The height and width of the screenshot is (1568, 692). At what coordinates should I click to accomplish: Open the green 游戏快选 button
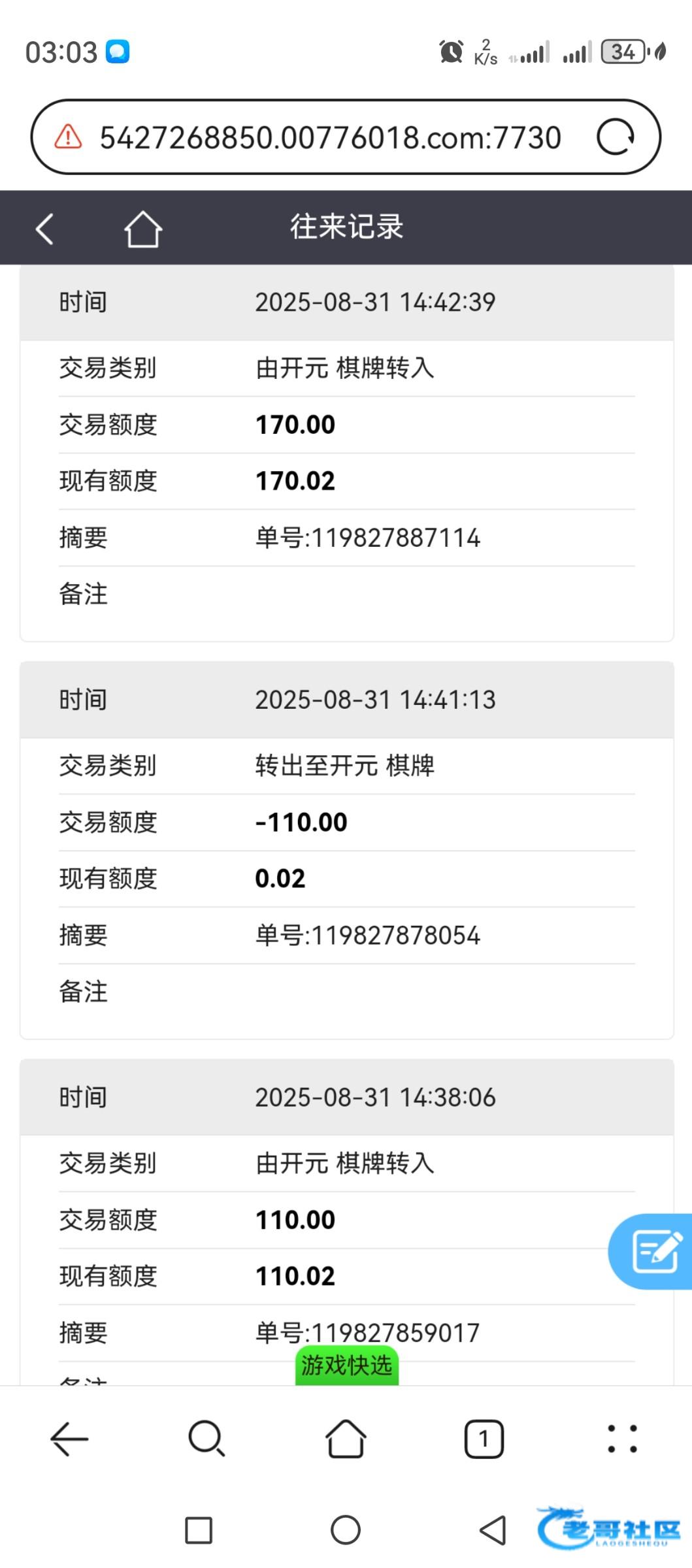(346, 1365)
